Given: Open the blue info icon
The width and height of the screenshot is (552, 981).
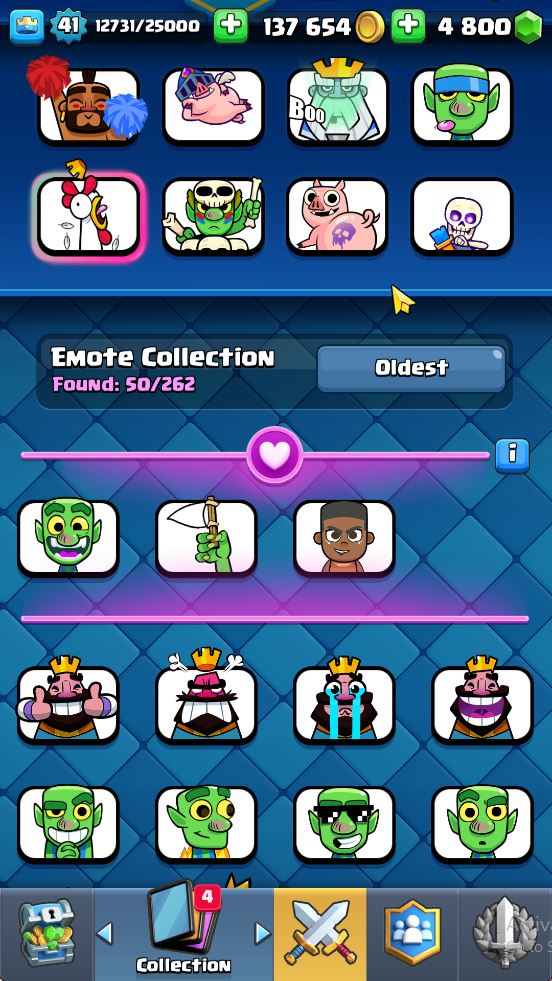Looking at the screenshot, I should [x=512, y=455].
